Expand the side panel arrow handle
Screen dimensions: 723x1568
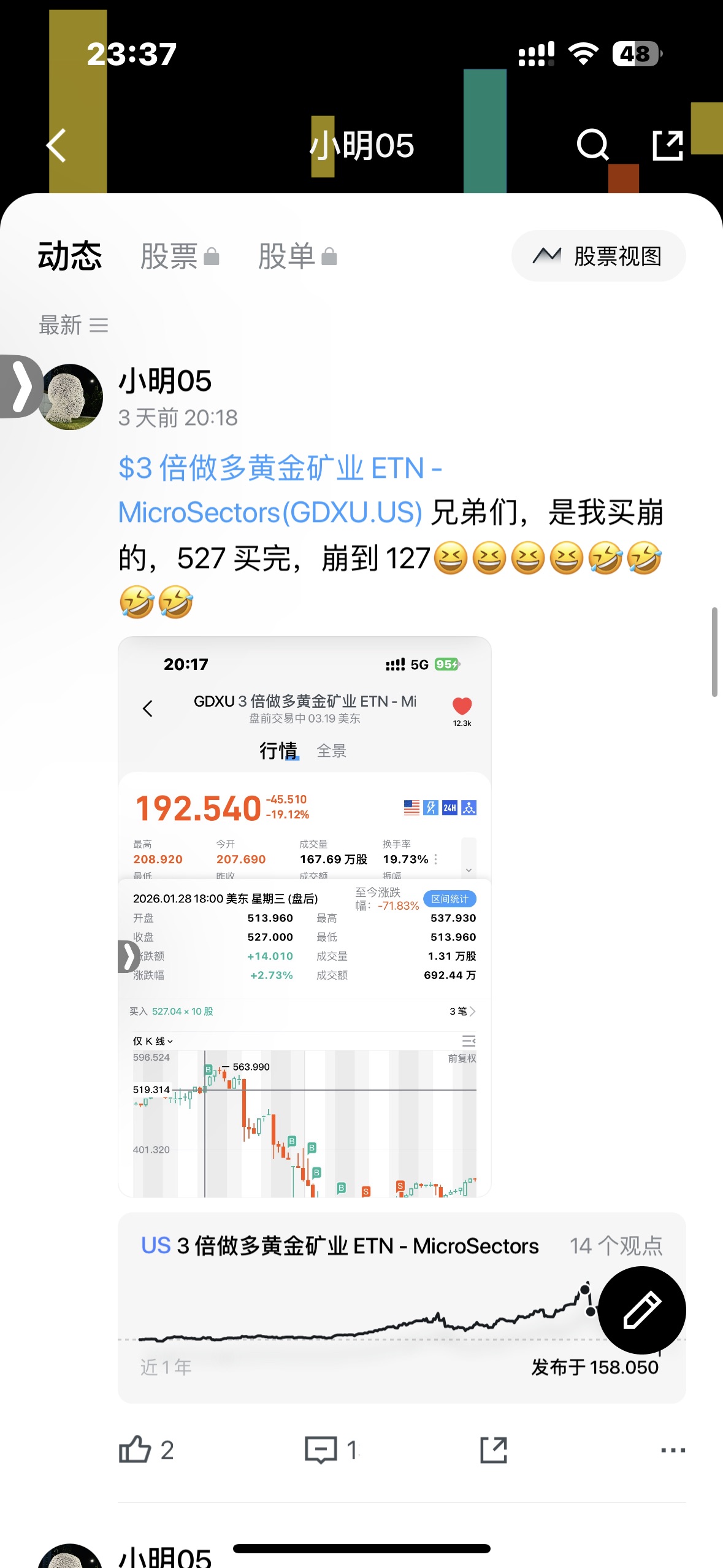pos(20,386)
